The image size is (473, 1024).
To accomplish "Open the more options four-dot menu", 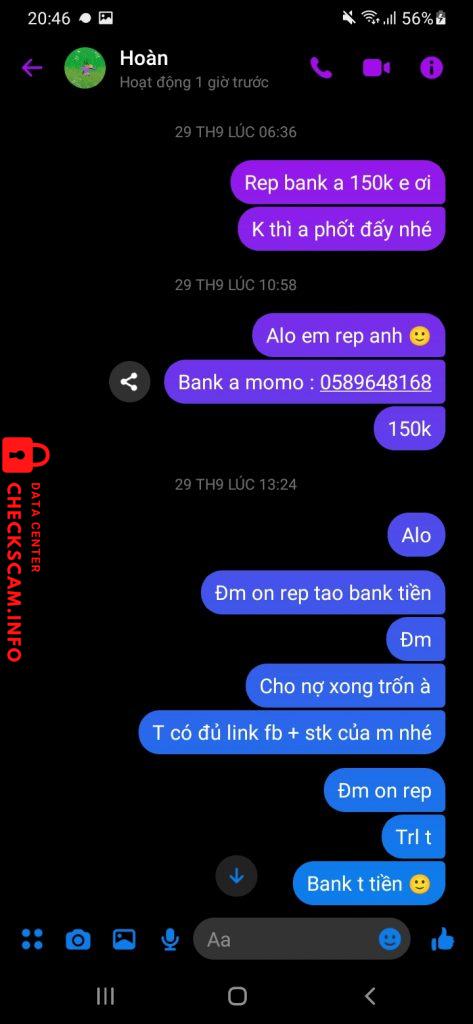I will pos(32,939).
